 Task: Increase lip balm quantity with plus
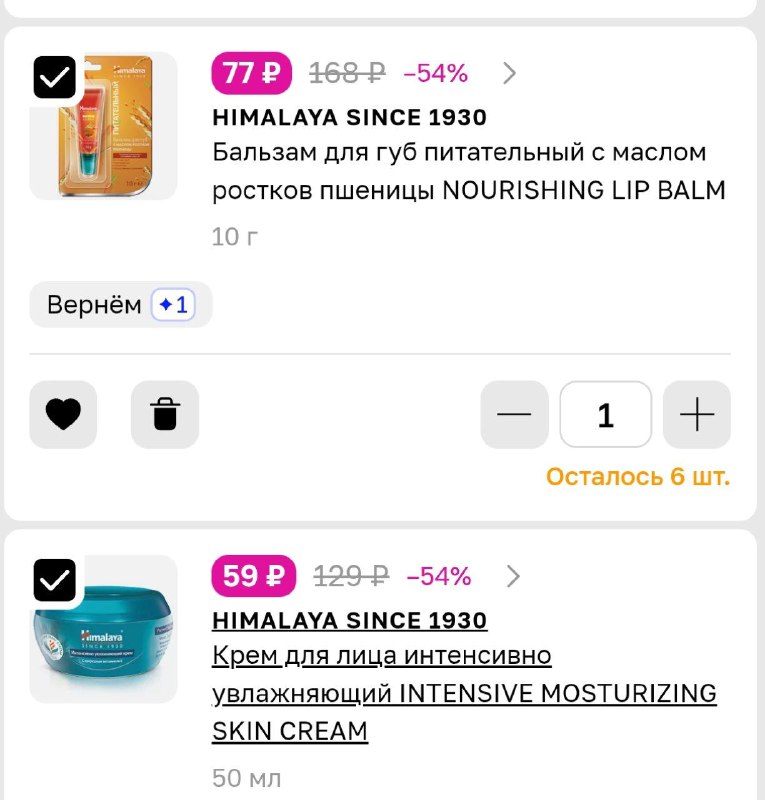(697, 414)
